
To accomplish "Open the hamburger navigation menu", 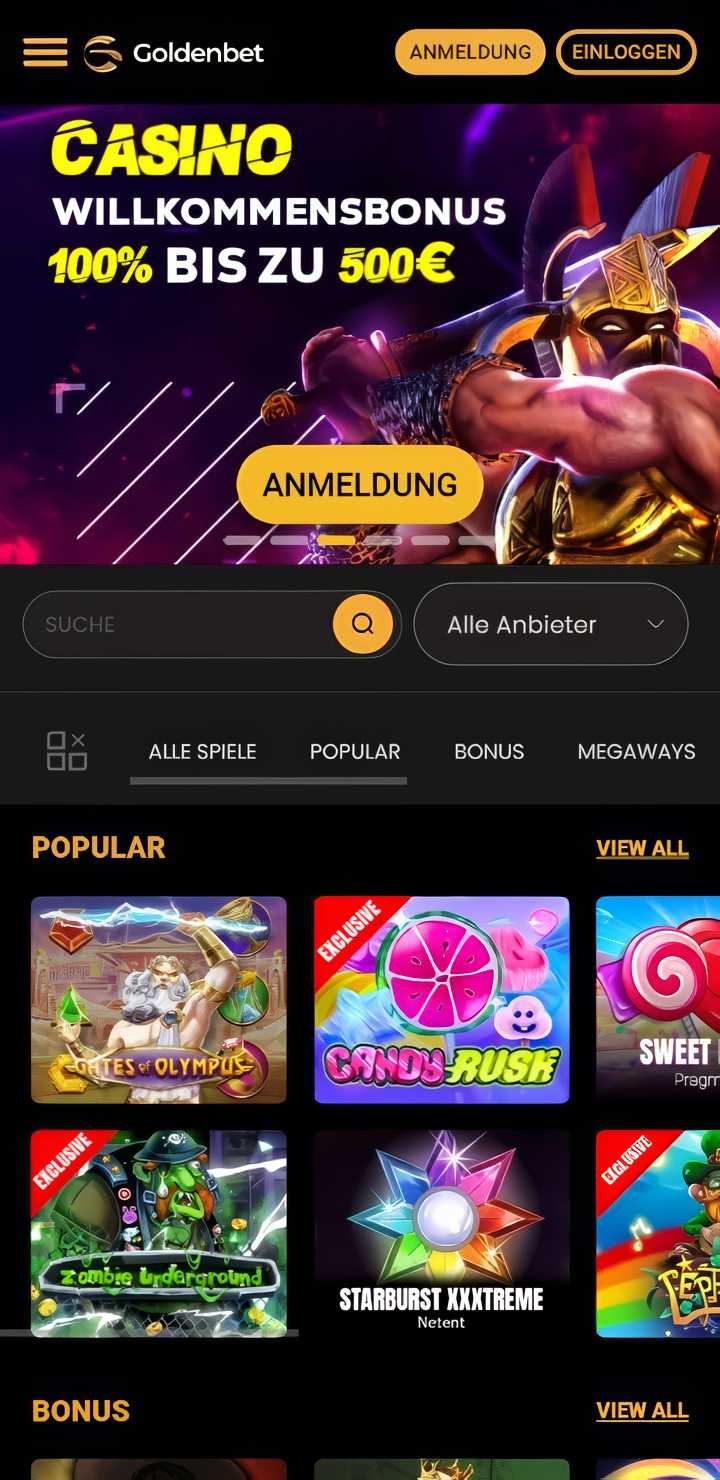I will (x=44, y=52).
